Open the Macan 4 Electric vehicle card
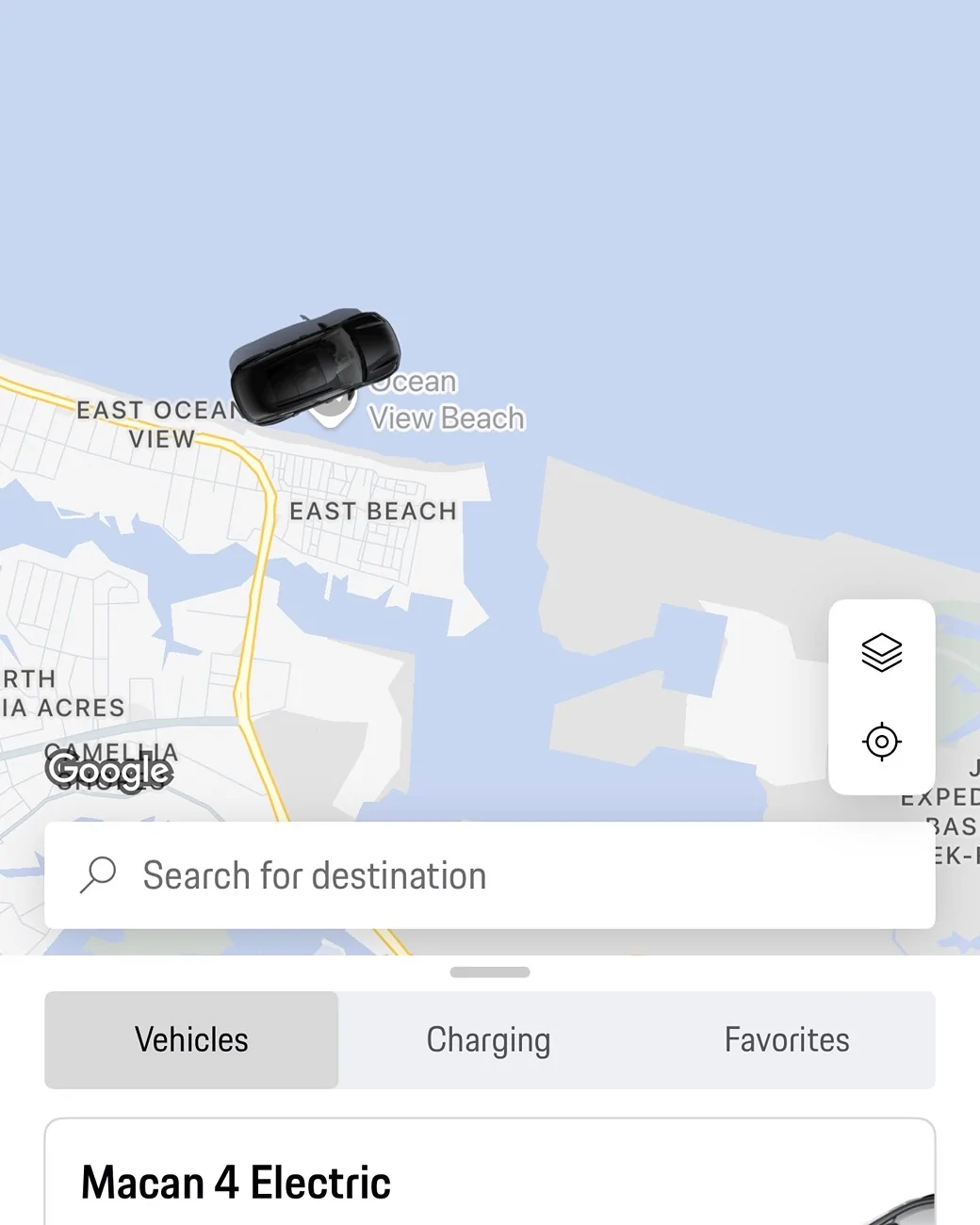Viewport: 980px width, 1225px height. [x=490, y=1176]
